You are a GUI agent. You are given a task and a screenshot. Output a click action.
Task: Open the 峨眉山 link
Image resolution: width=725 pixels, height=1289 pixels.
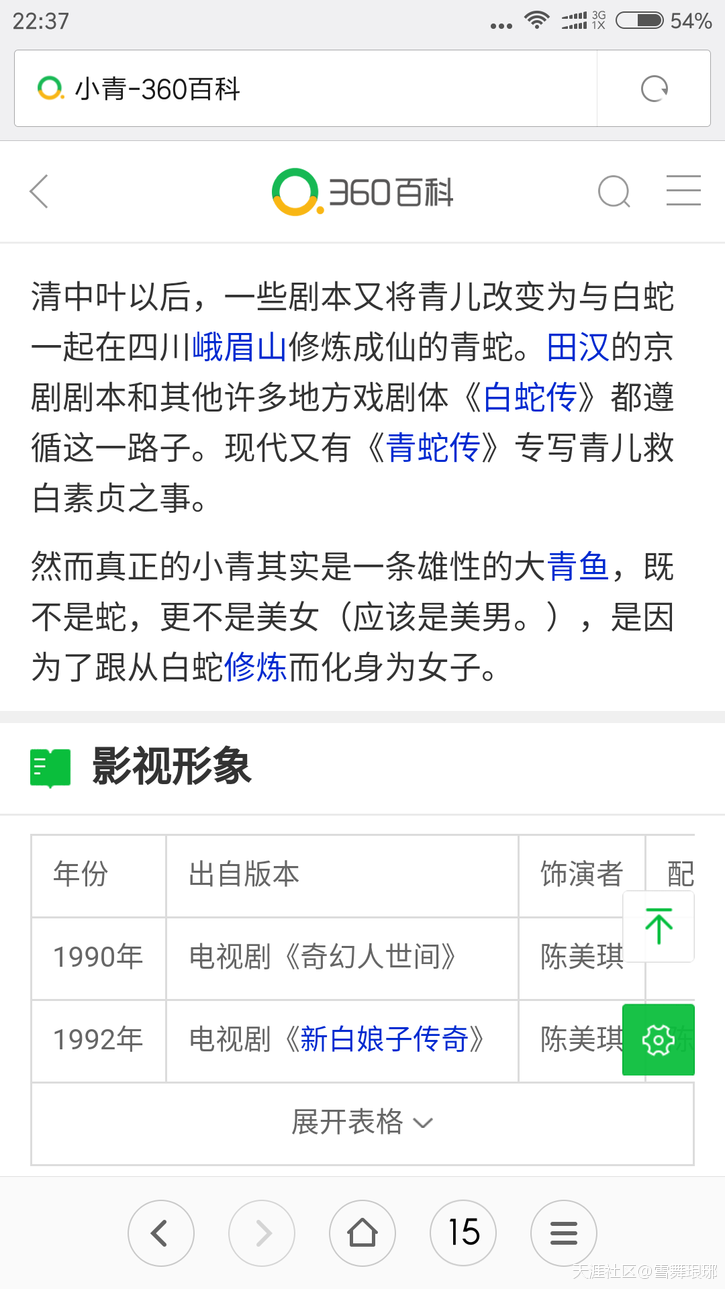pos(239,348)
